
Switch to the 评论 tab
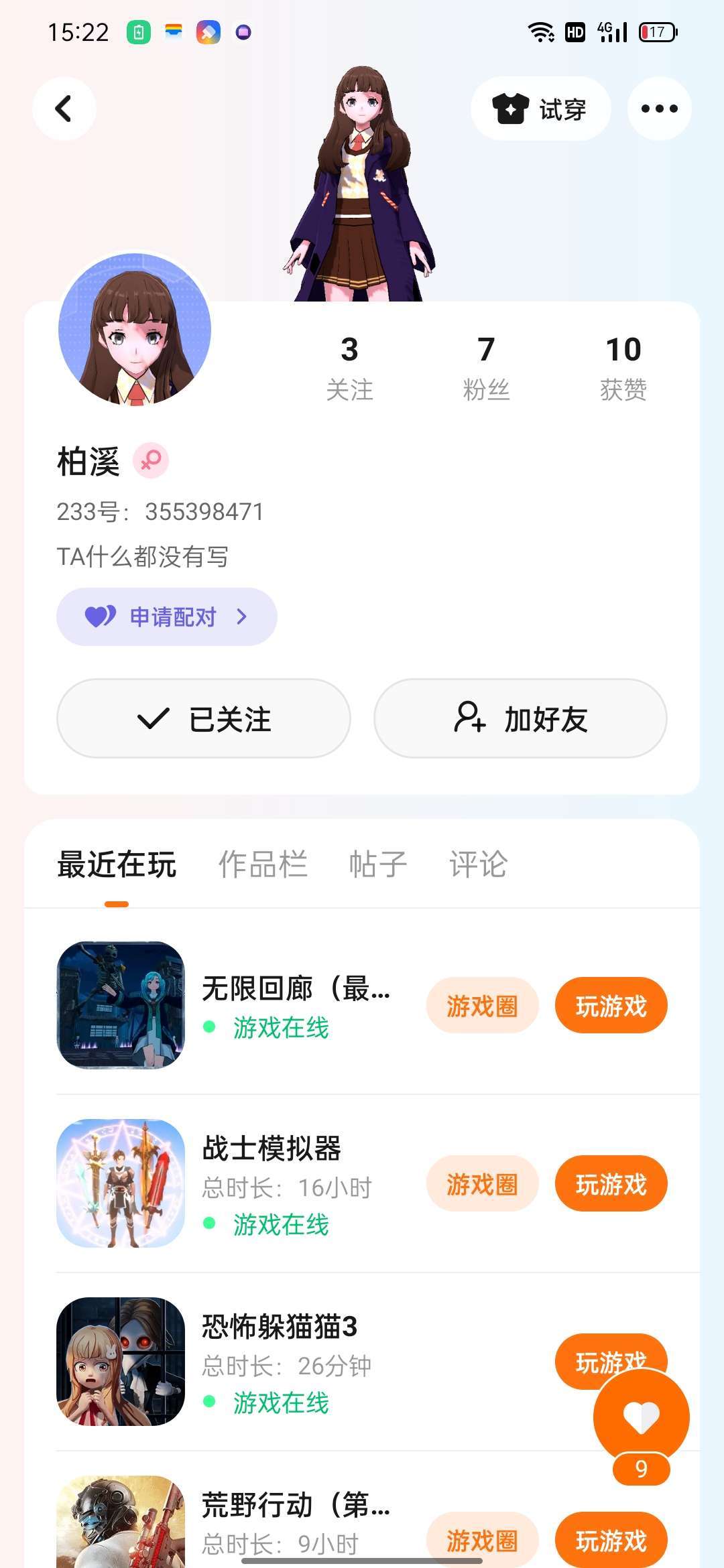pyautogui.click(x=479, y=864)
